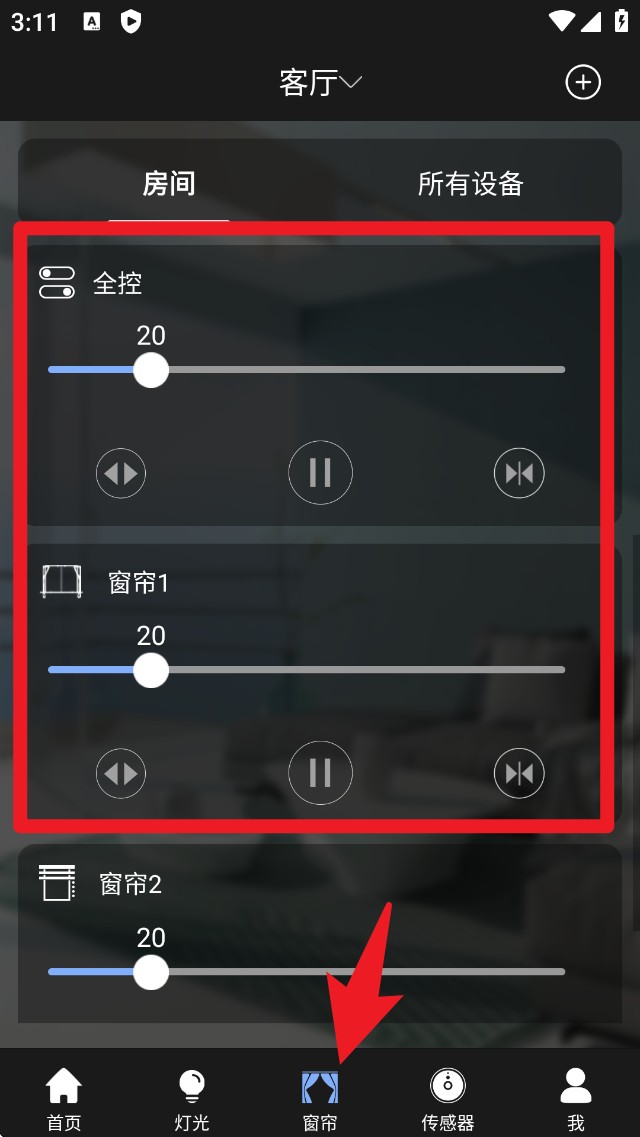Screen dimensions: 640x1137
Task: Close all curtains in 全控
Action: (519, 472)
